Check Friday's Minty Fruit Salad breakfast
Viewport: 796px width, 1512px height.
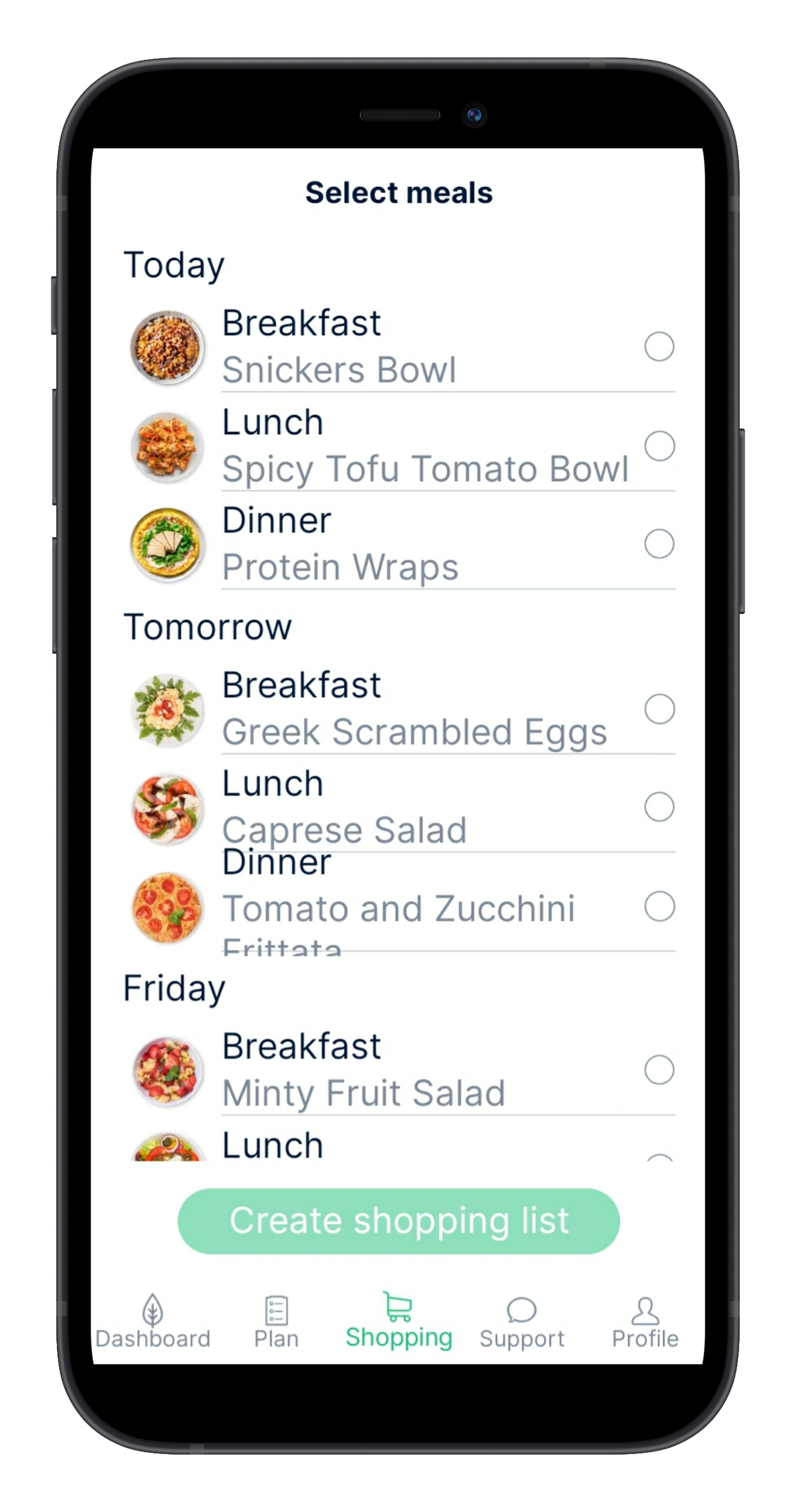click(x=659, y=1070)
